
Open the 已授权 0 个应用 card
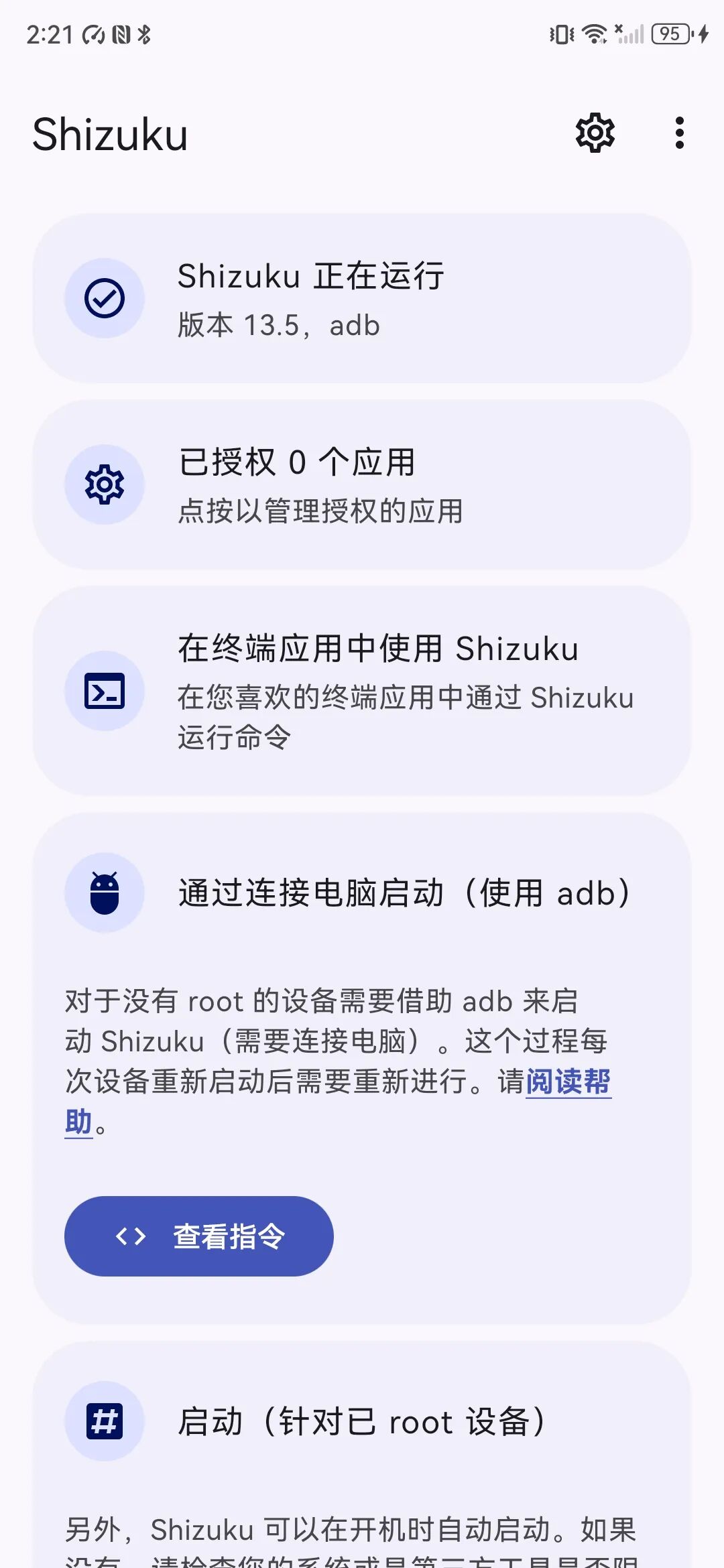point(362,484)
